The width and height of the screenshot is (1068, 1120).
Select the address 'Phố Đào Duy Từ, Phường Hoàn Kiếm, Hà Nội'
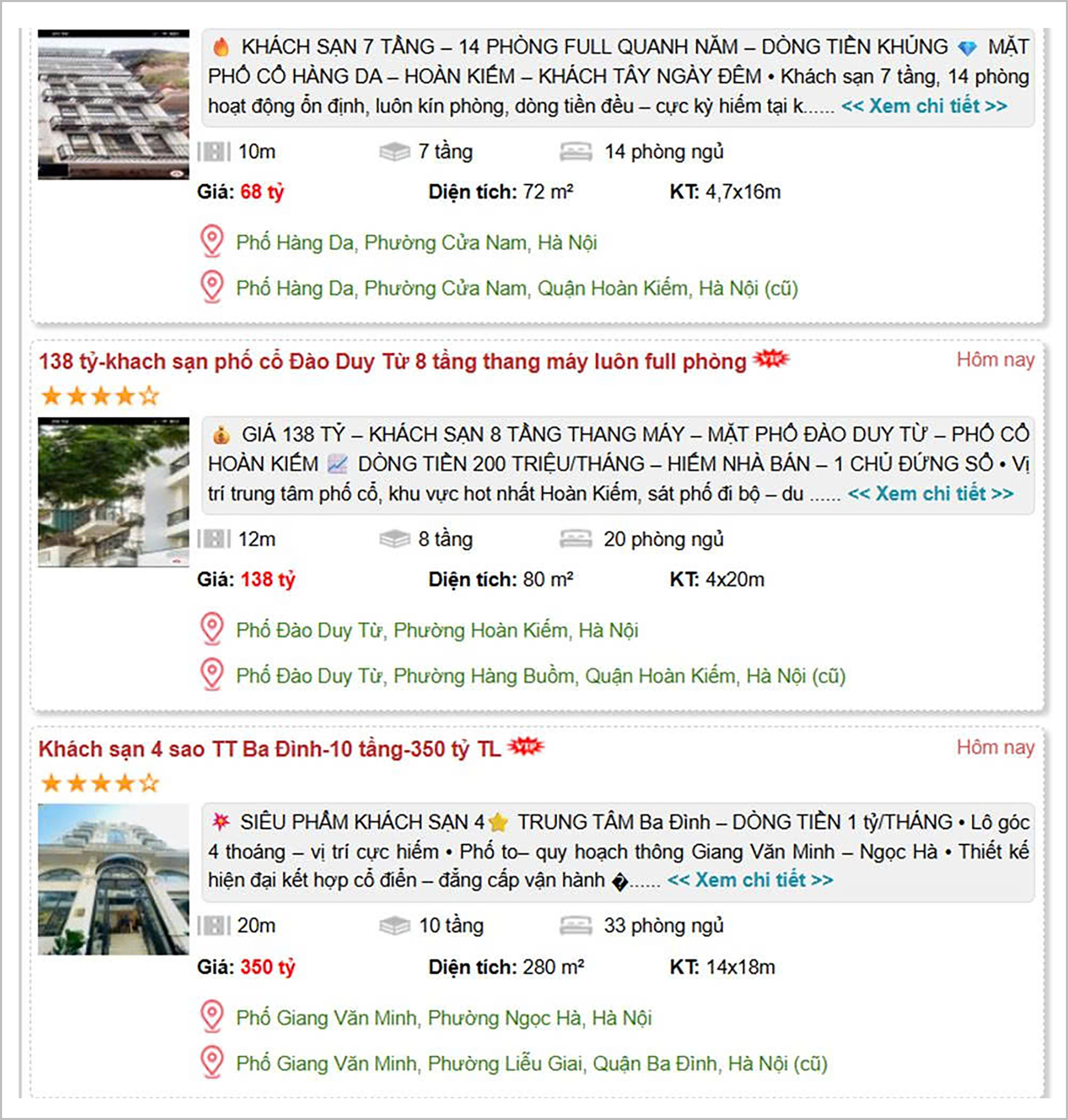click(437, 630)
